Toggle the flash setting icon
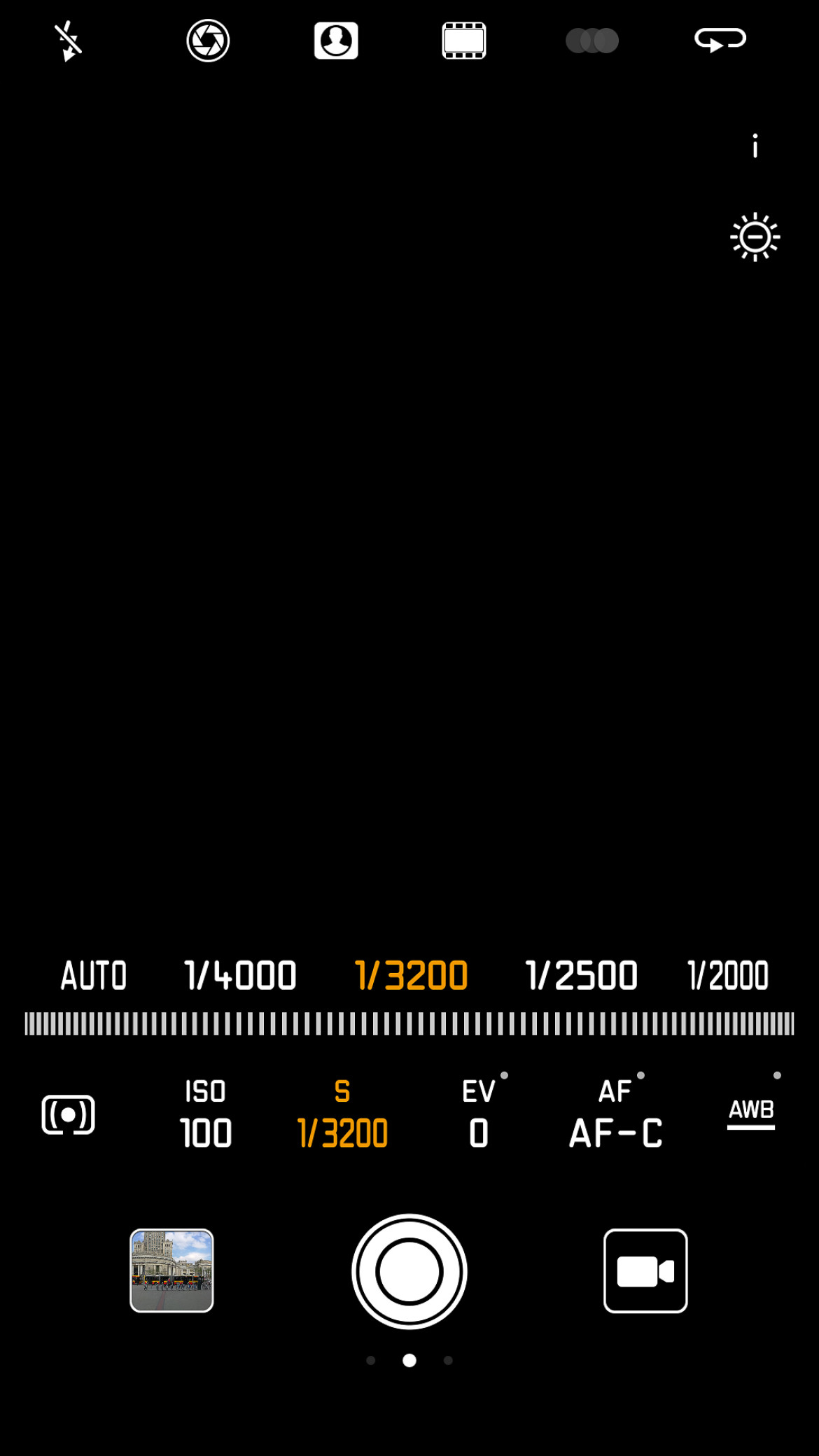This screenshot has height=1456, width=819. (x=69, y=41)
